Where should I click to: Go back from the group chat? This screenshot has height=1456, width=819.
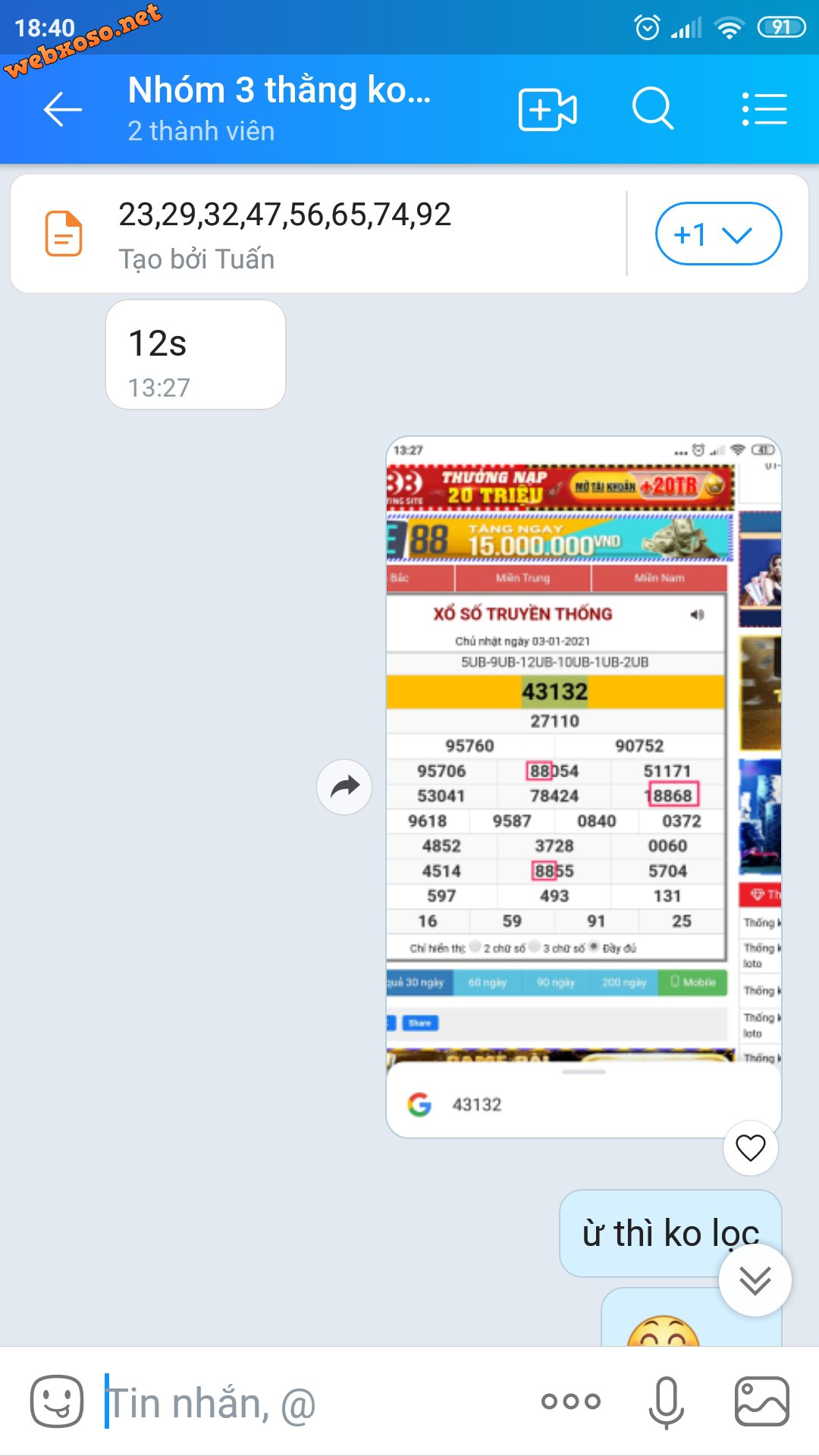[x=62, y=110]
